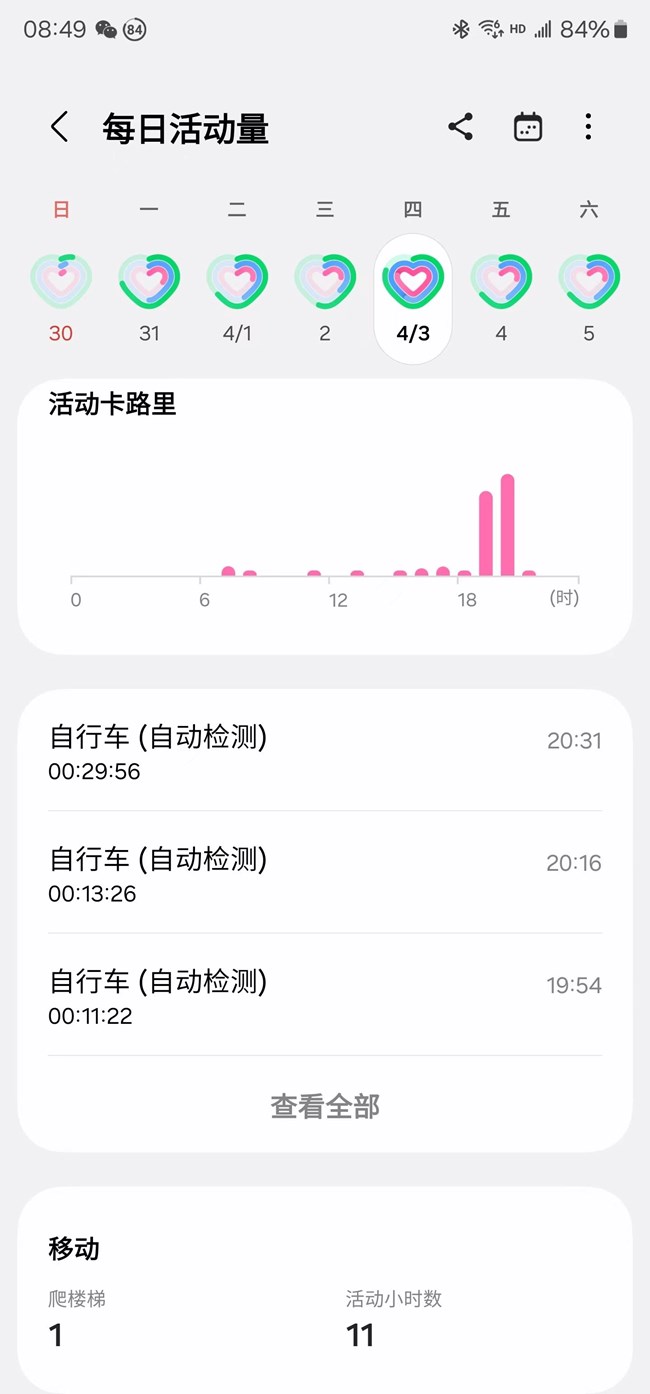Open the cycling workout at 20:31
The width and height of the screenshot is (650, 1394).
(x=325, y=752)
